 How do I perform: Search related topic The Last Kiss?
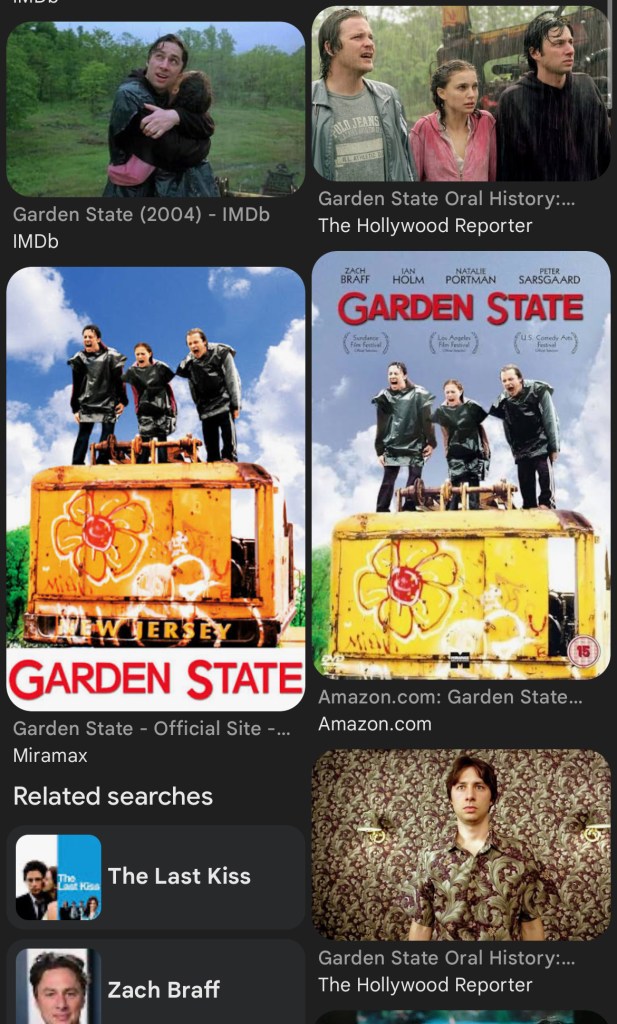[x=156, y=876]
